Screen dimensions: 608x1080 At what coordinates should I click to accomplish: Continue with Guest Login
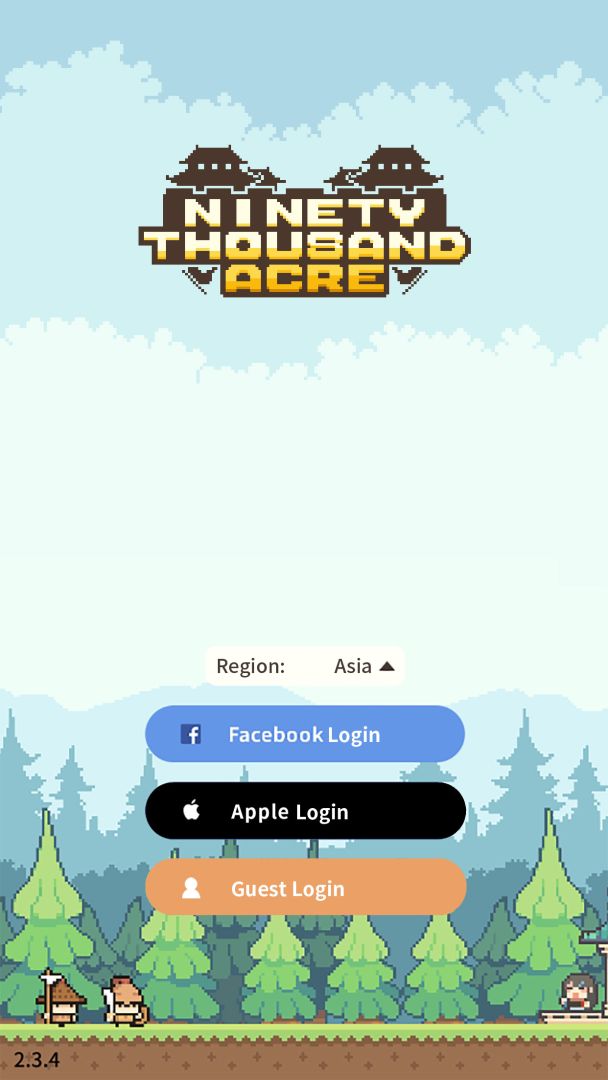(x=305, y=888)
